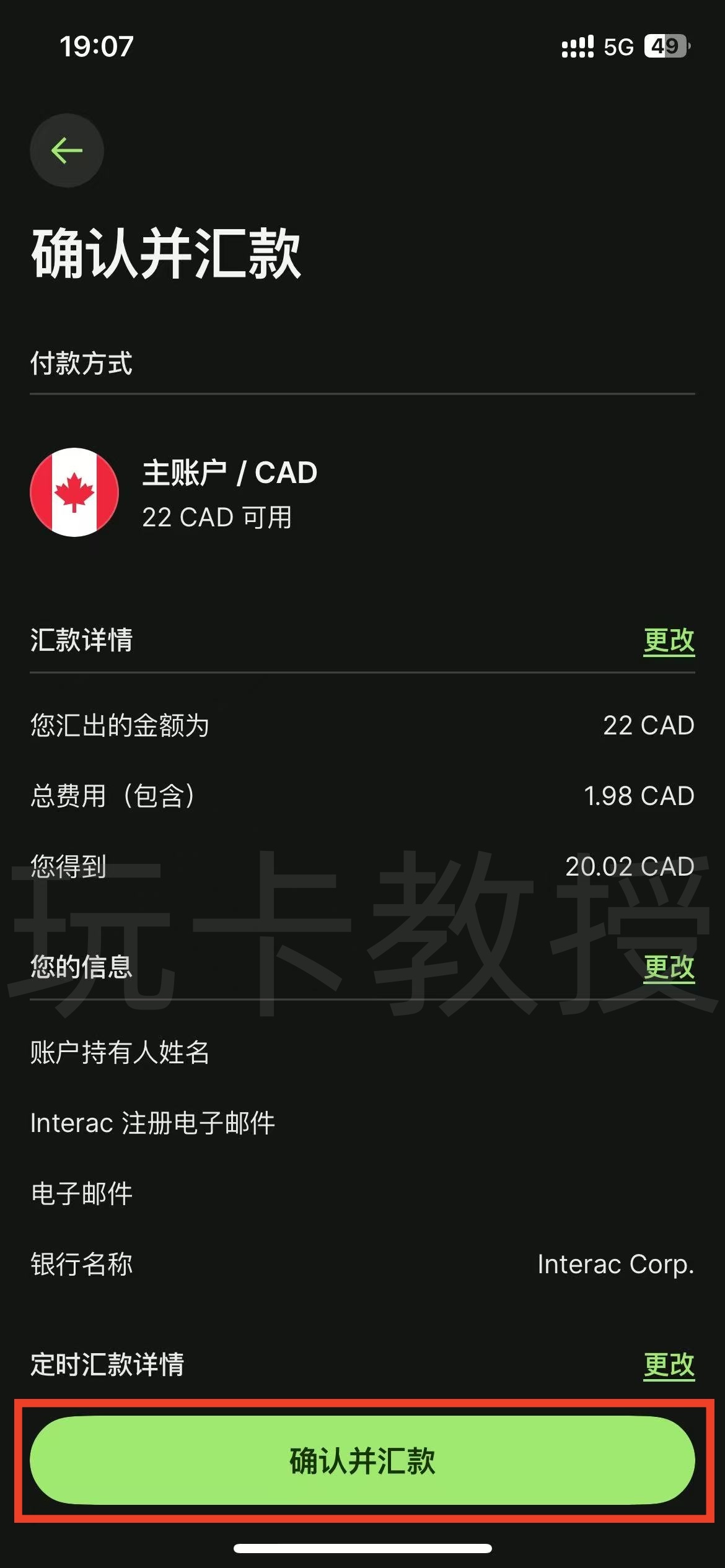Viewport: 725px width, 1568px height.
Task: Tap the Canada flag payment icon
Action: pyautogui.click(x=74, y=490)
